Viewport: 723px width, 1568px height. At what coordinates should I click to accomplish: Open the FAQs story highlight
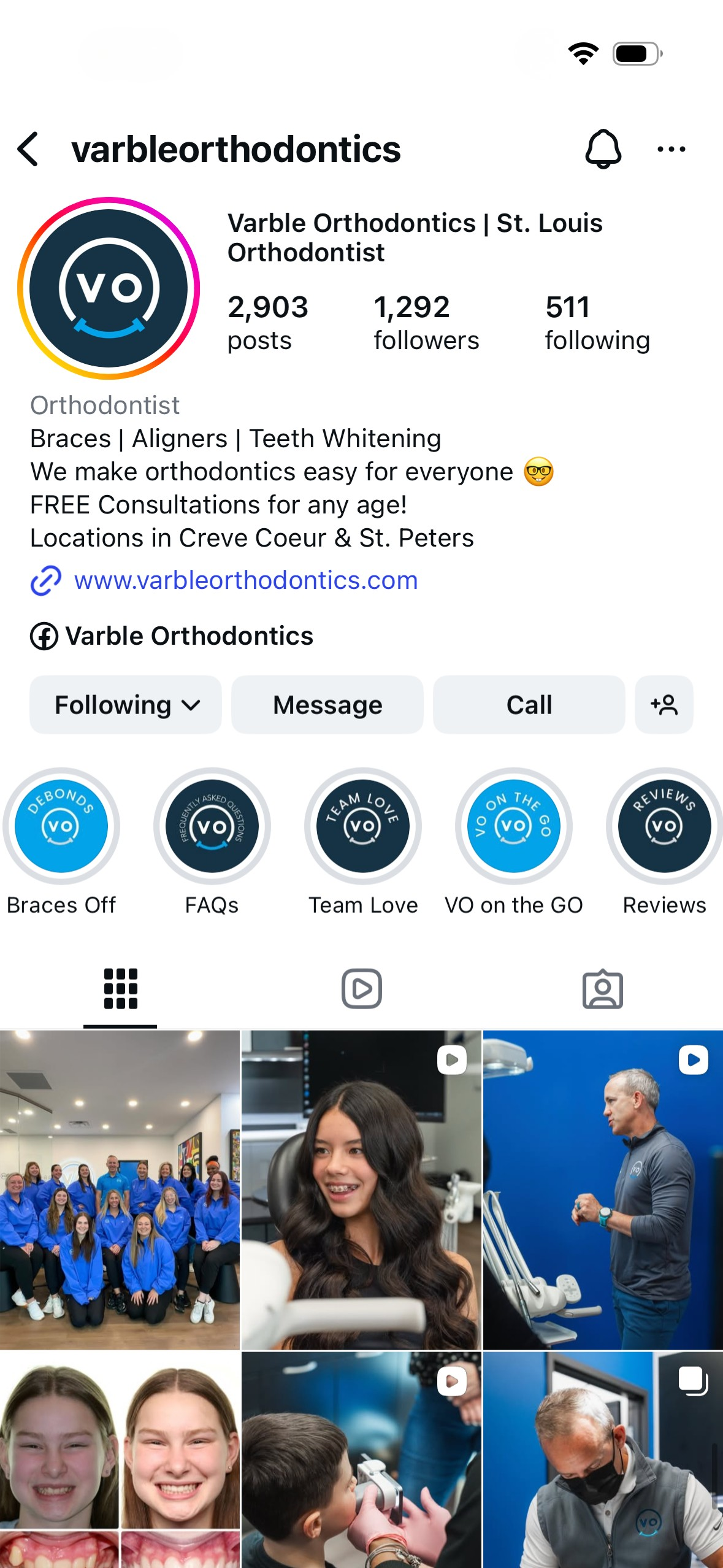212,826
